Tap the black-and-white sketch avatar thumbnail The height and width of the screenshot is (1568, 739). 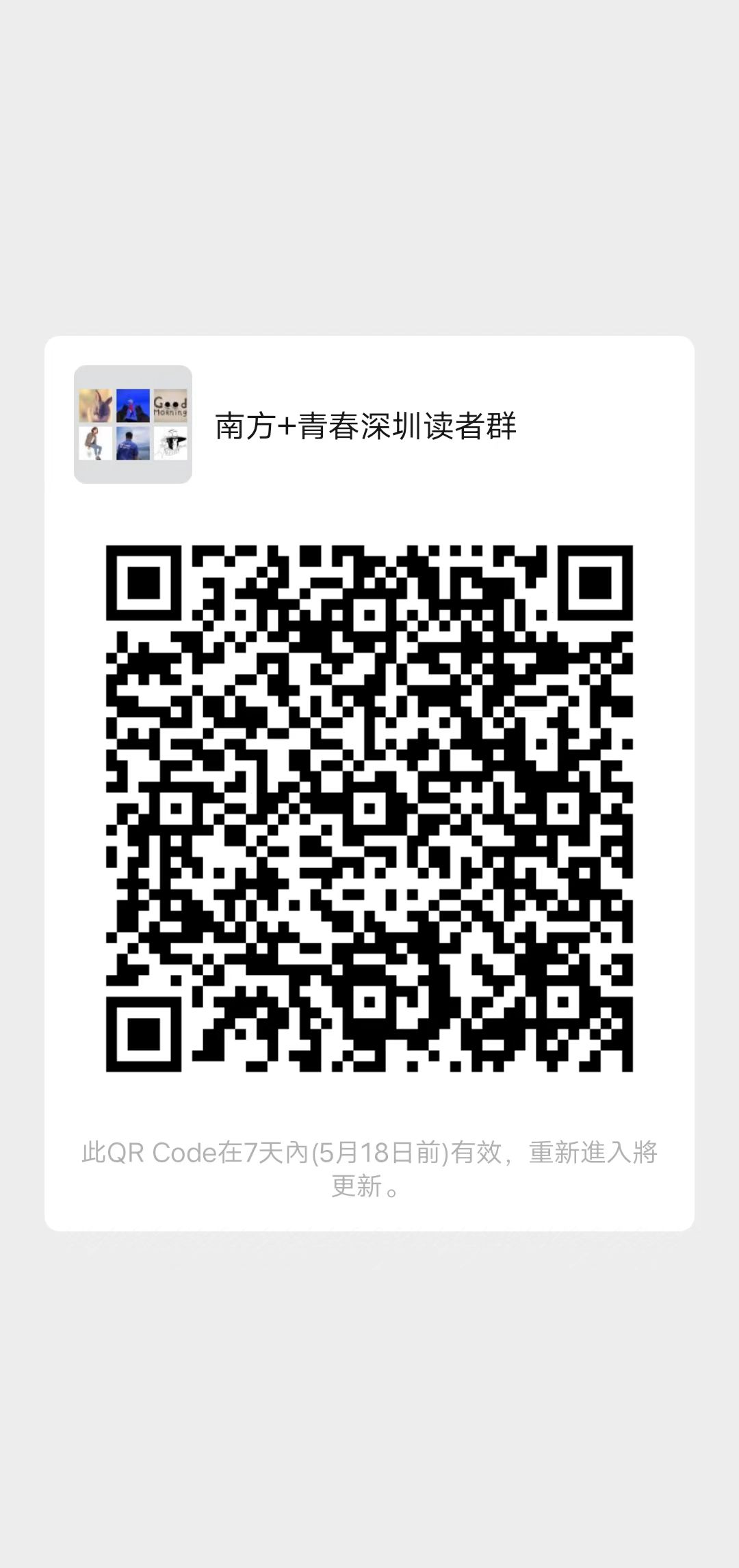(170, 445)
